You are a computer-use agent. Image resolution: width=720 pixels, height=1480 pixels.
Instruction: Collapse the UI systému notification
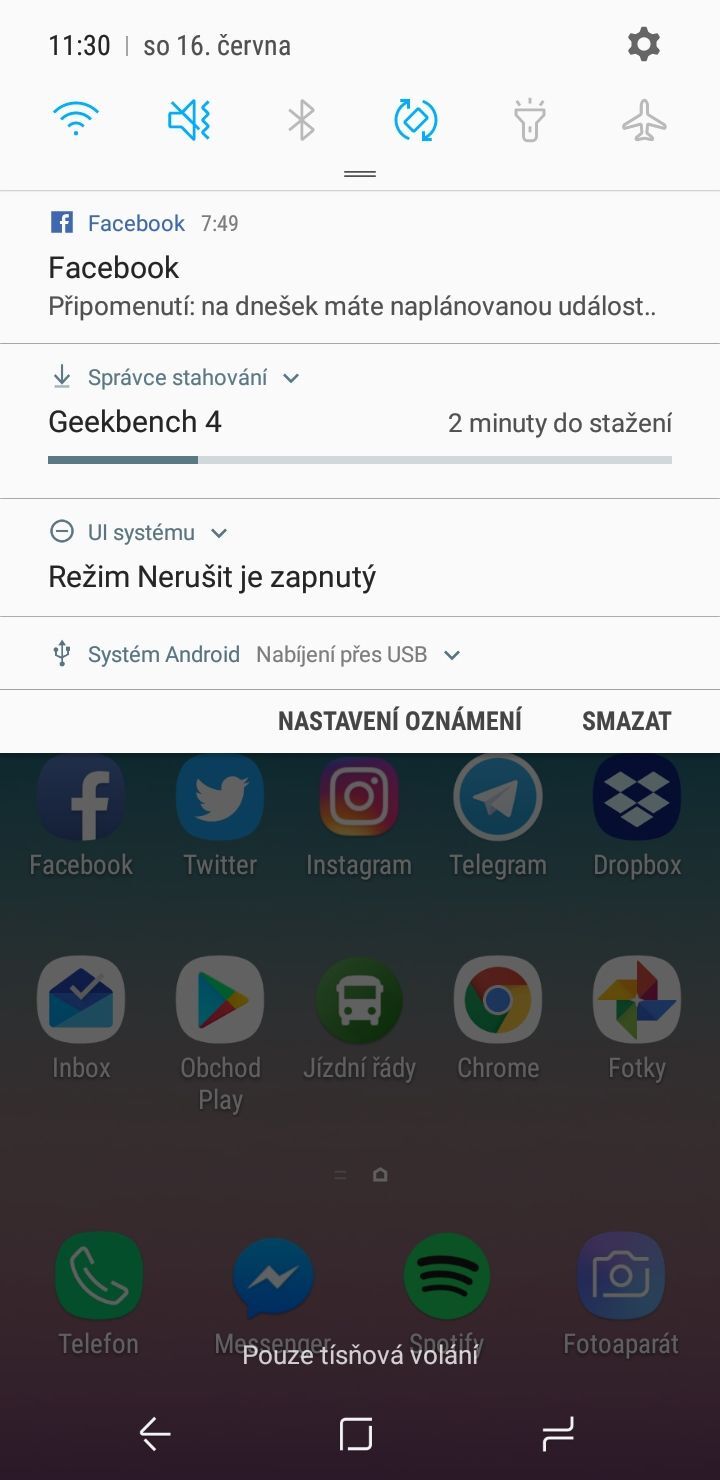point(219,532)
